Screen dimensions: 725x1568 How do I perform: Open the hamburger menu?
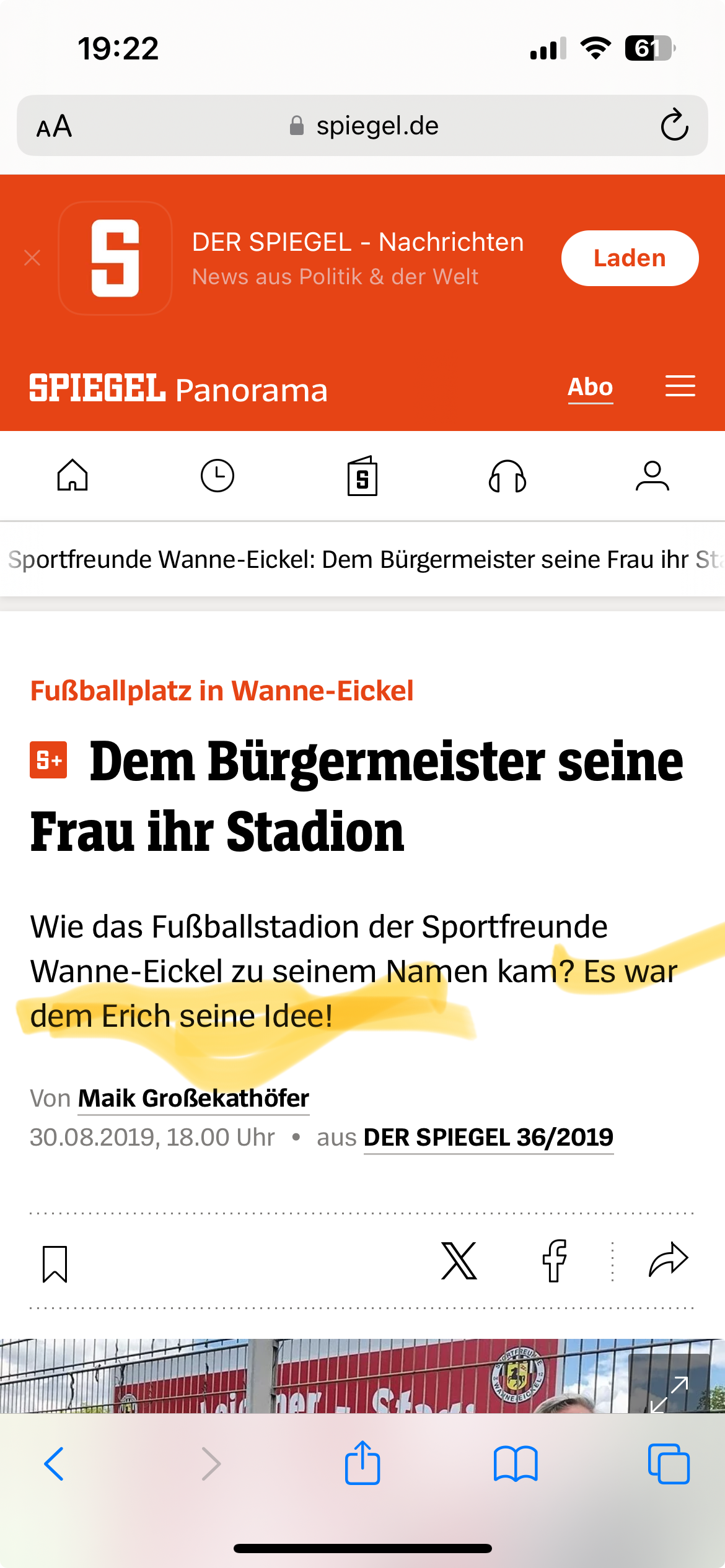(x=680, y=386)
